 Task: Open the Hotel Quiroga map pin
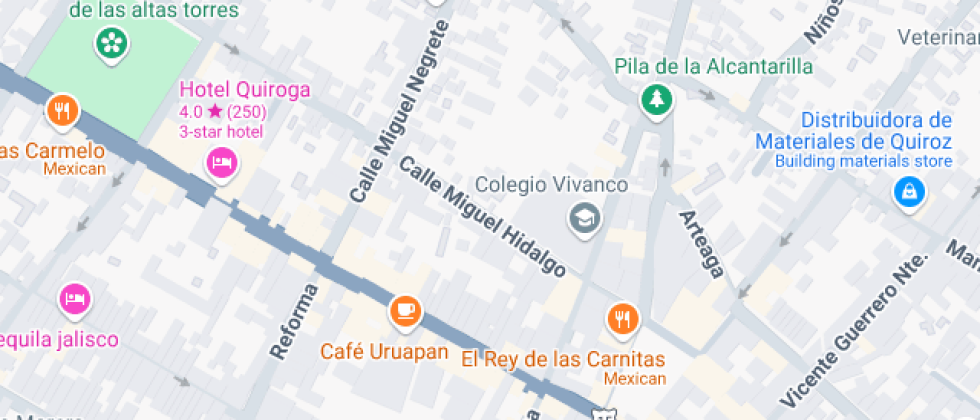(221, 161)
